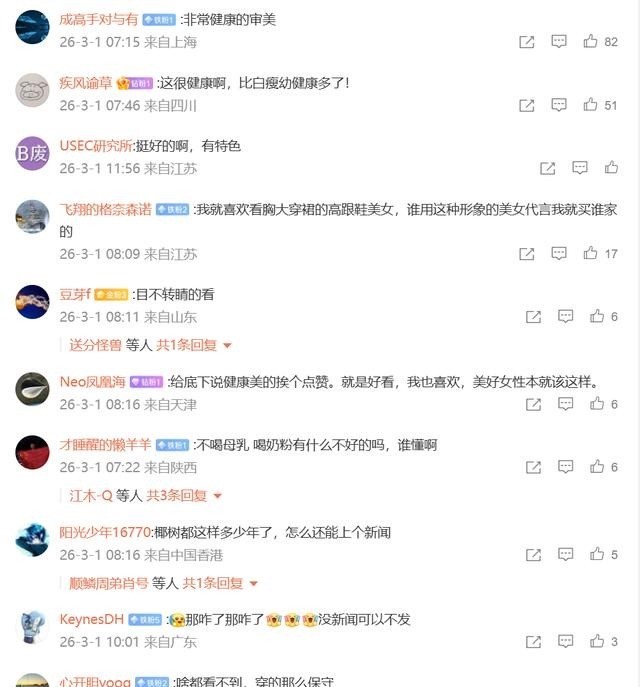Screen dimensions: 640x687
Task: Show 3 replies under 才睡醒的懒羊羊's comment
Action: [x=184, y=495]
